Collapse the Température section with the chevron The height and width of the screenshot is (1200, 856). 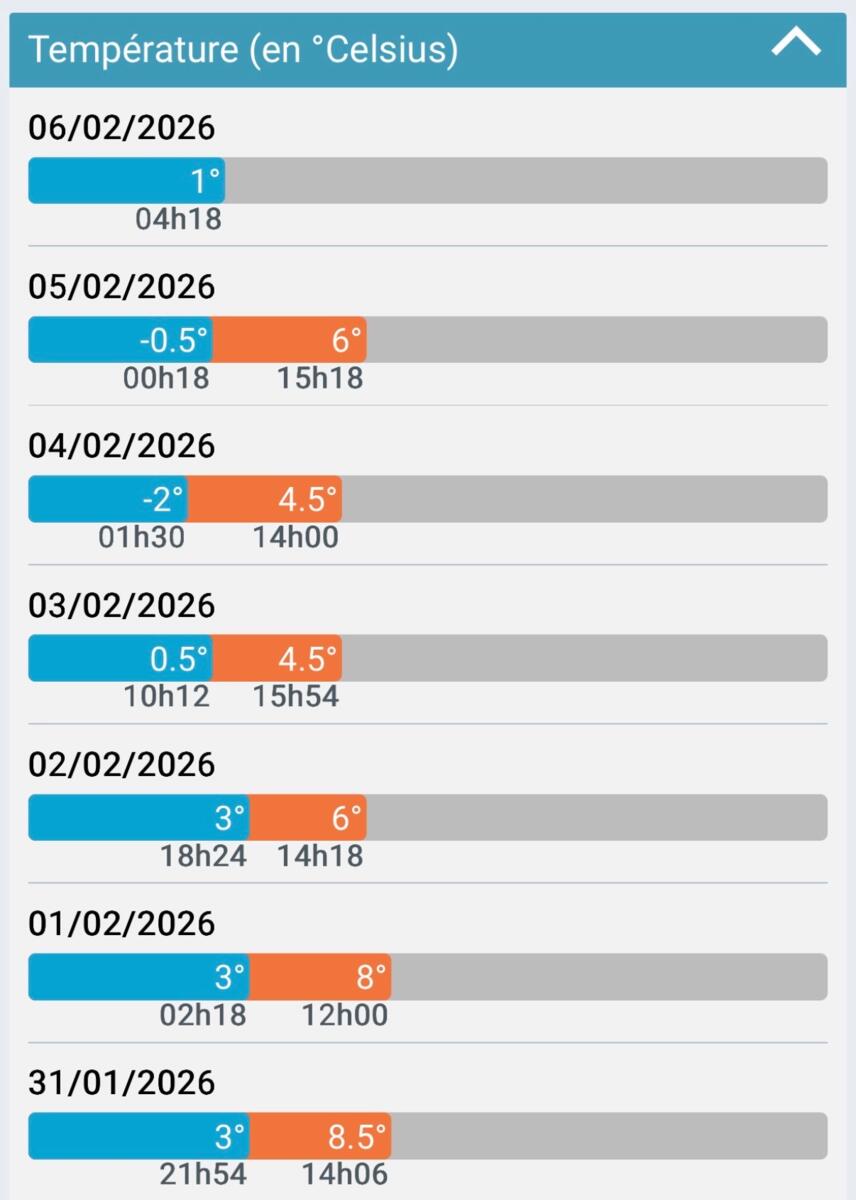(x=796, y=43)
